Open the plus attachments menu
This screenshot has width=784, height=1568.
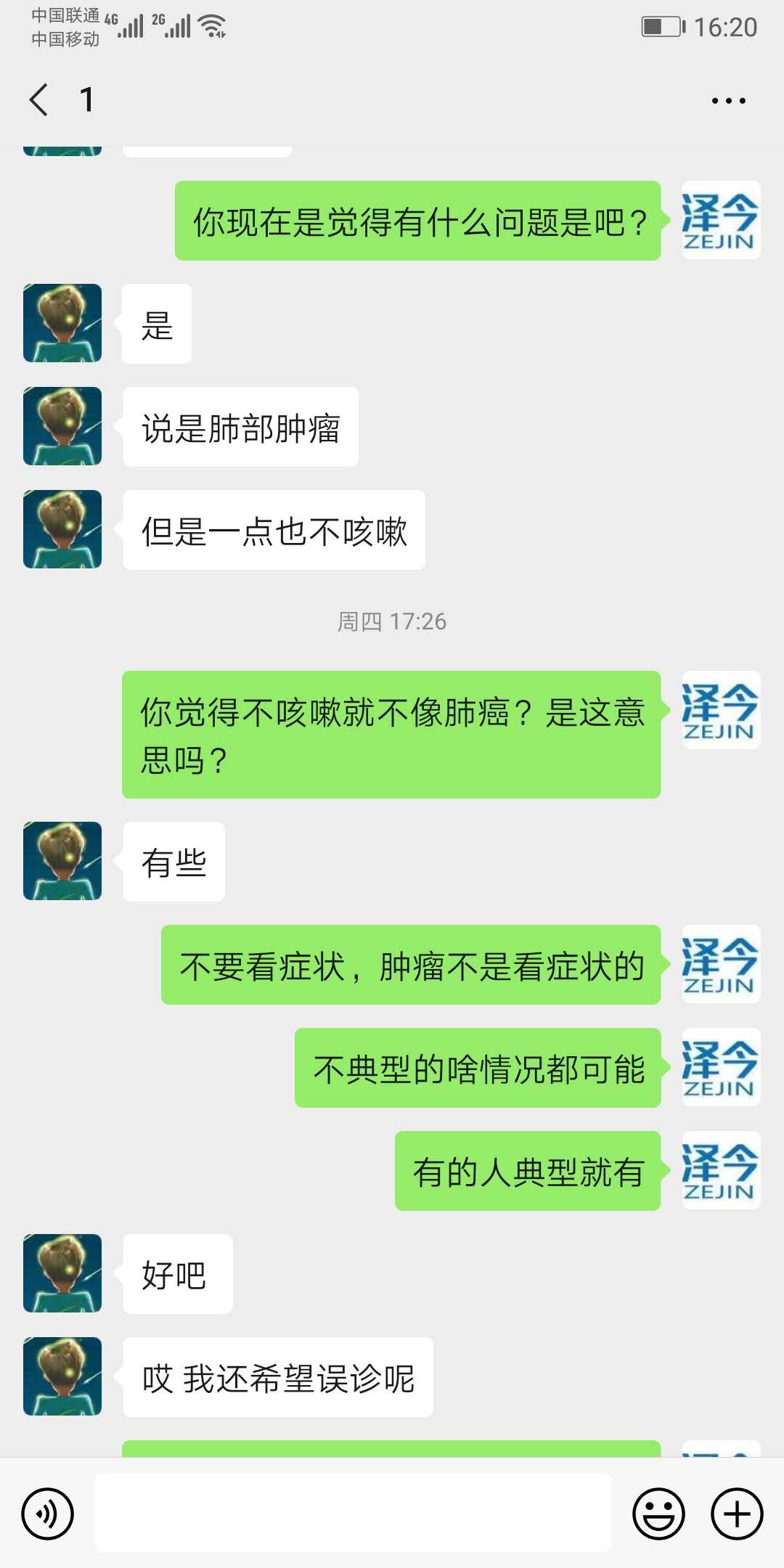pos(736,1514)
